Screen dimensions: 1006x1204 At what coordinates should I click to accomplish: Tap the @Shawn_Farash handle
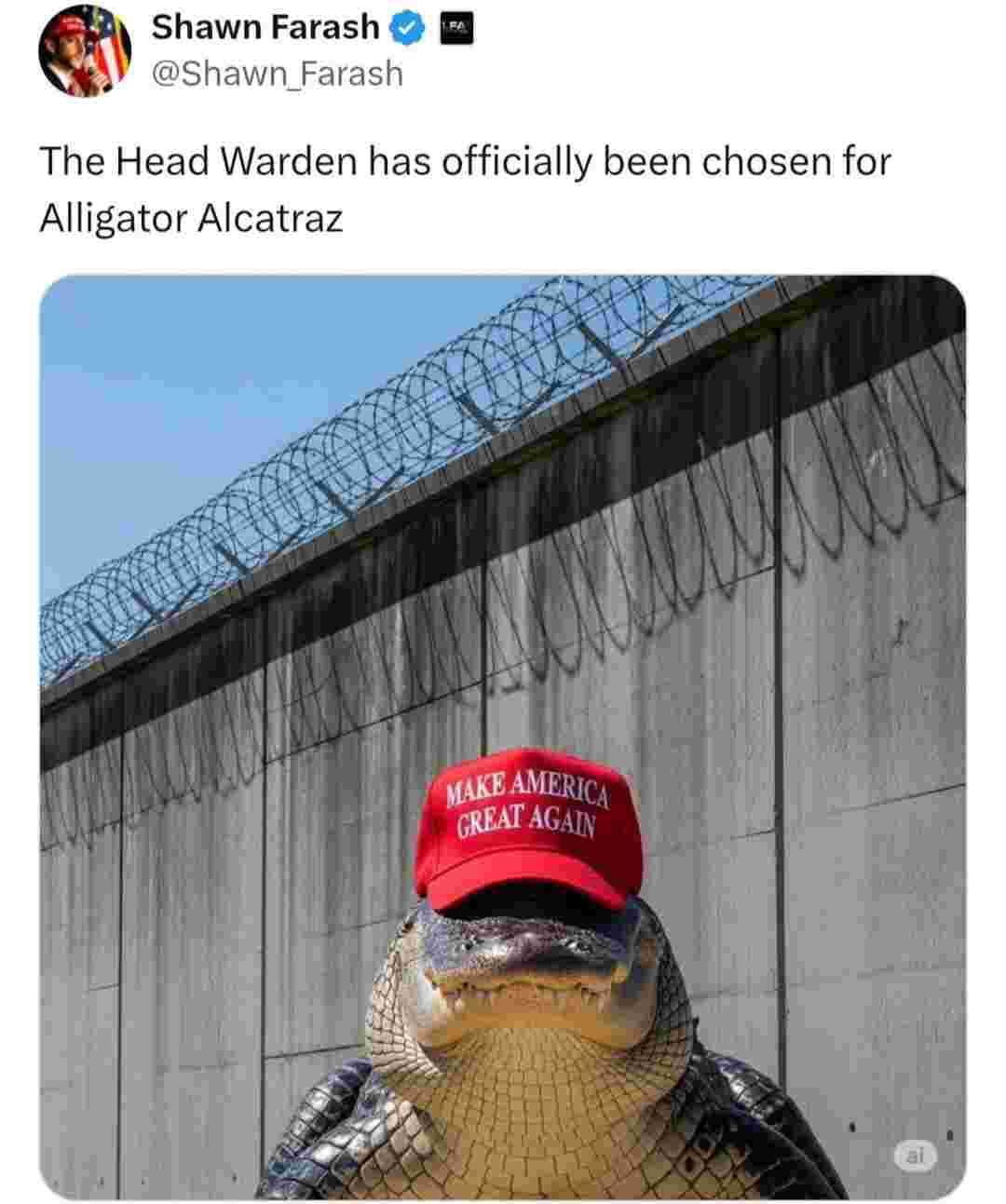click(277, 74)
